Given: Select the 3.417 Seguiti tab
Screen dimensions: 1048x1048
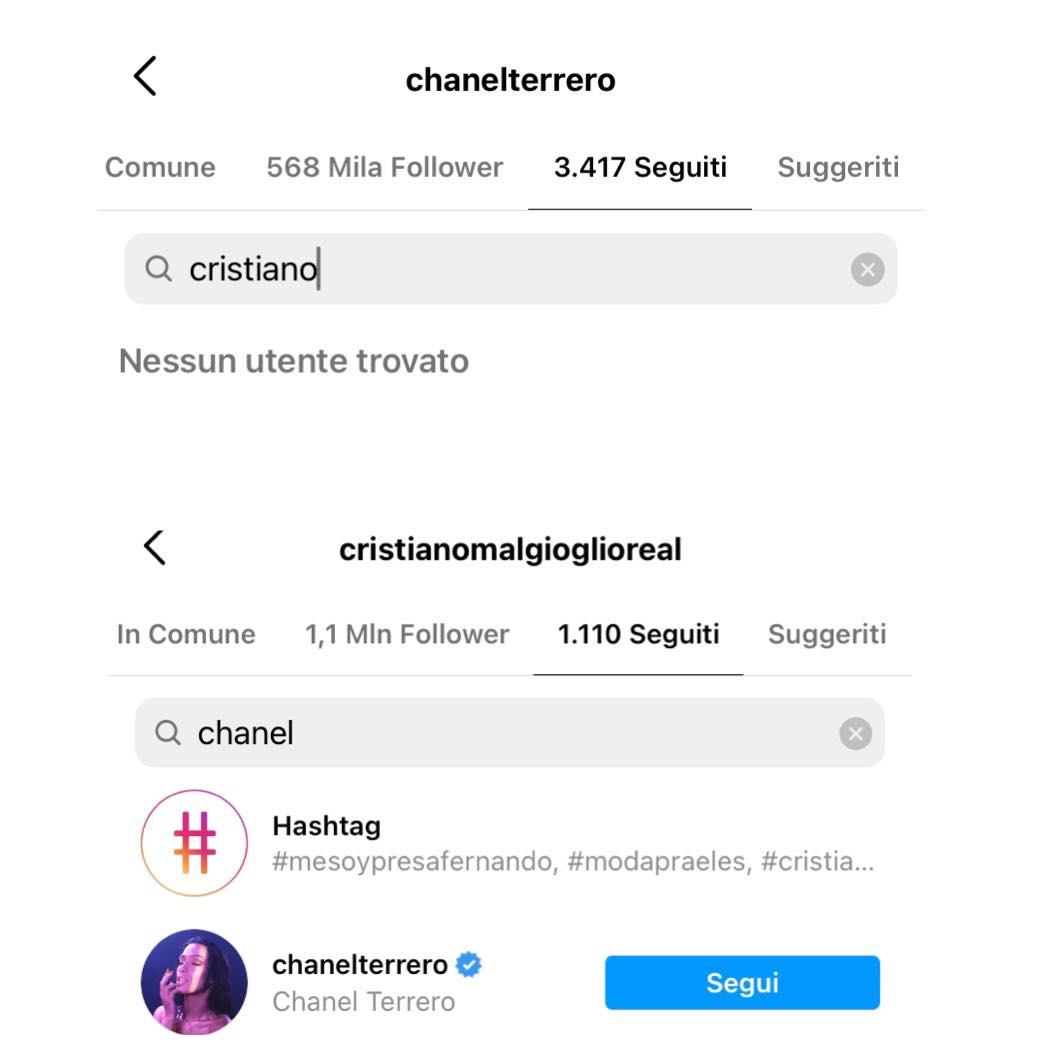Looking at the screenshot, I should 640,167.
